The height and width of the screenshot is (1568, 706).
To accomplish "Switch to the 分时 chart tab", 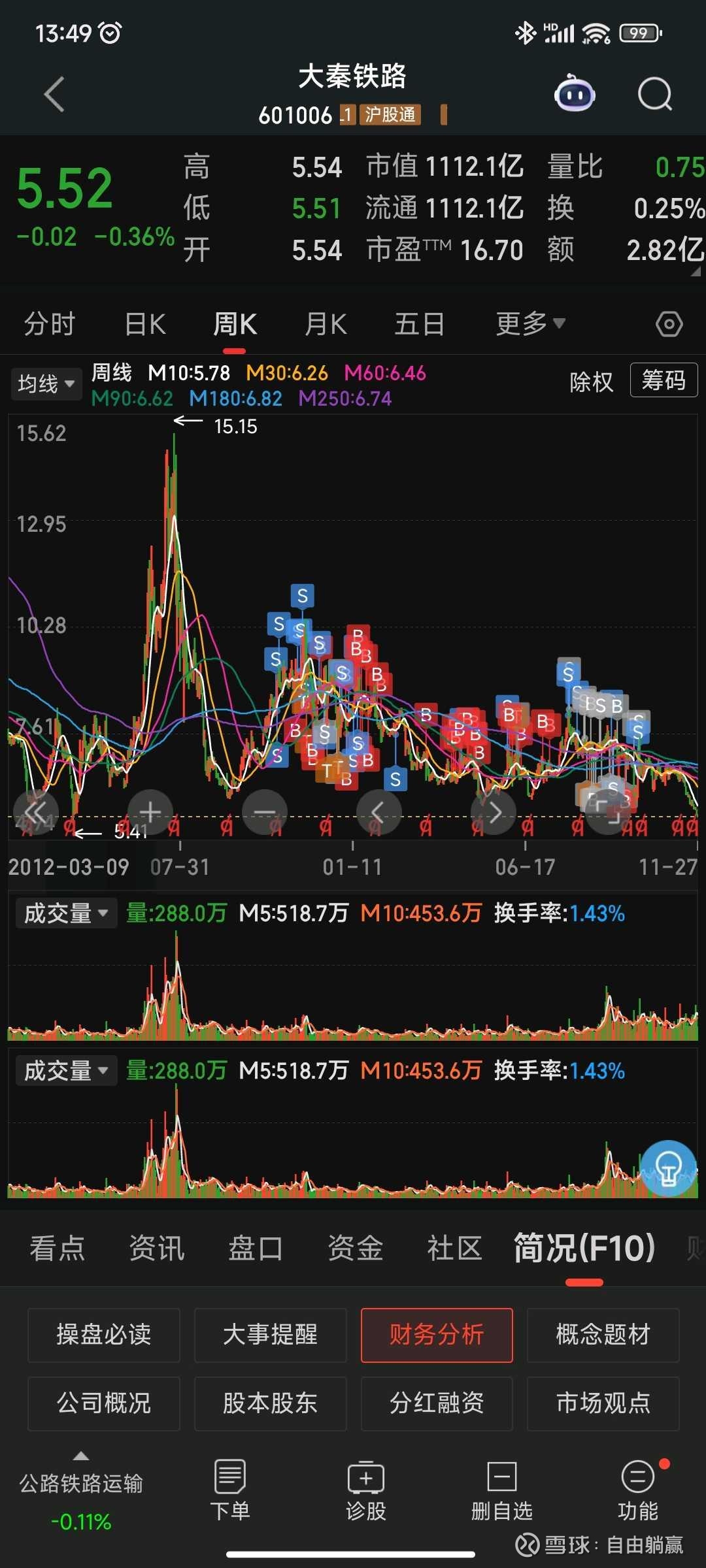I will tap(50, 324).
